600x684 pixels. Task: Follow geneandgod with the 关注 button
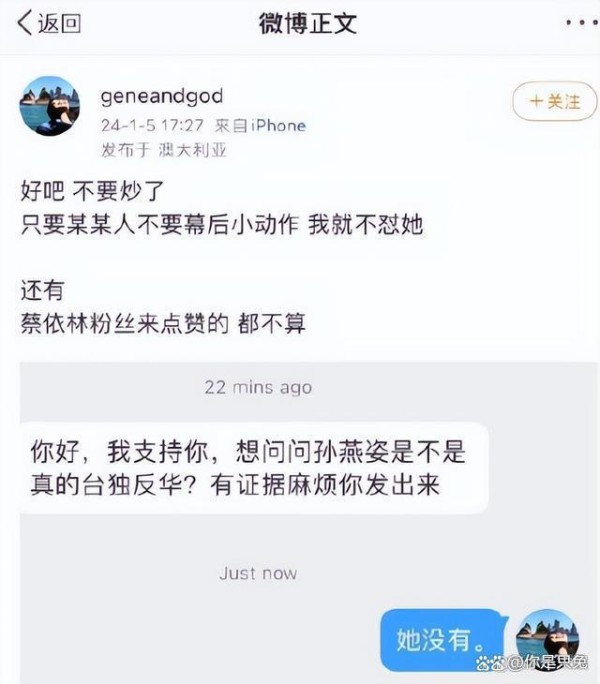tap(554, 101)
